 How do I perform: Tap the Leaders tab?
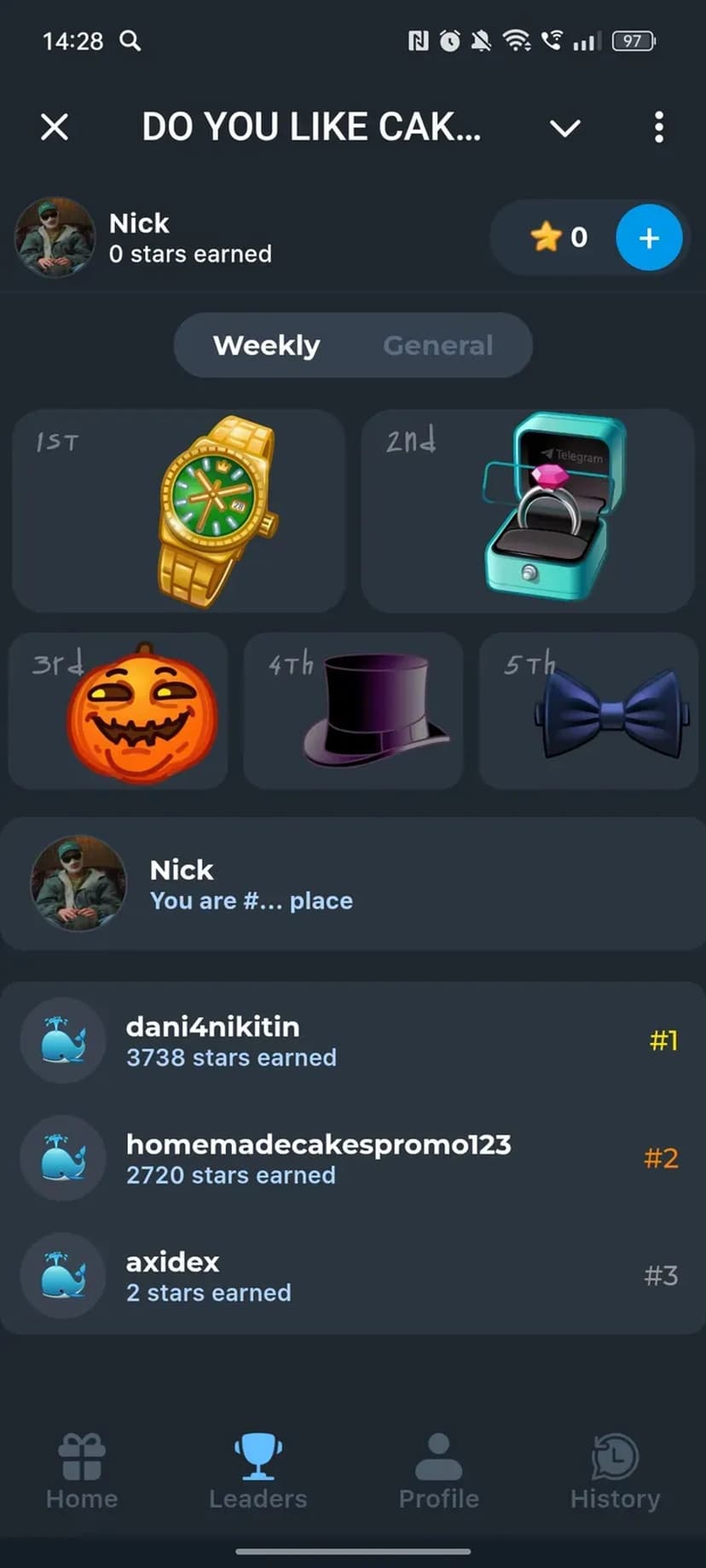(x=258, y=1472)
